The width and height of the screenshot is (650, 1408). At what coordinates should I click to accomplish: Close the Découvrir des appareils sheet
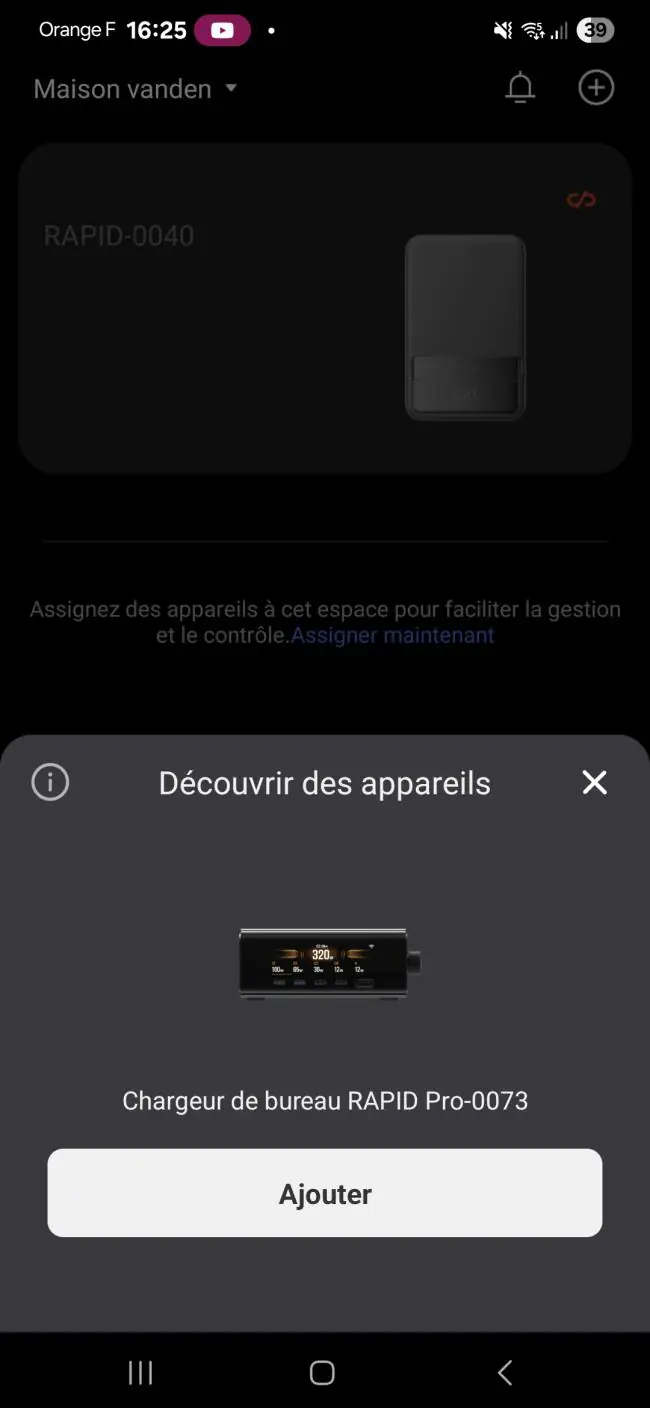pyautogui.click(x=595, y=783)
